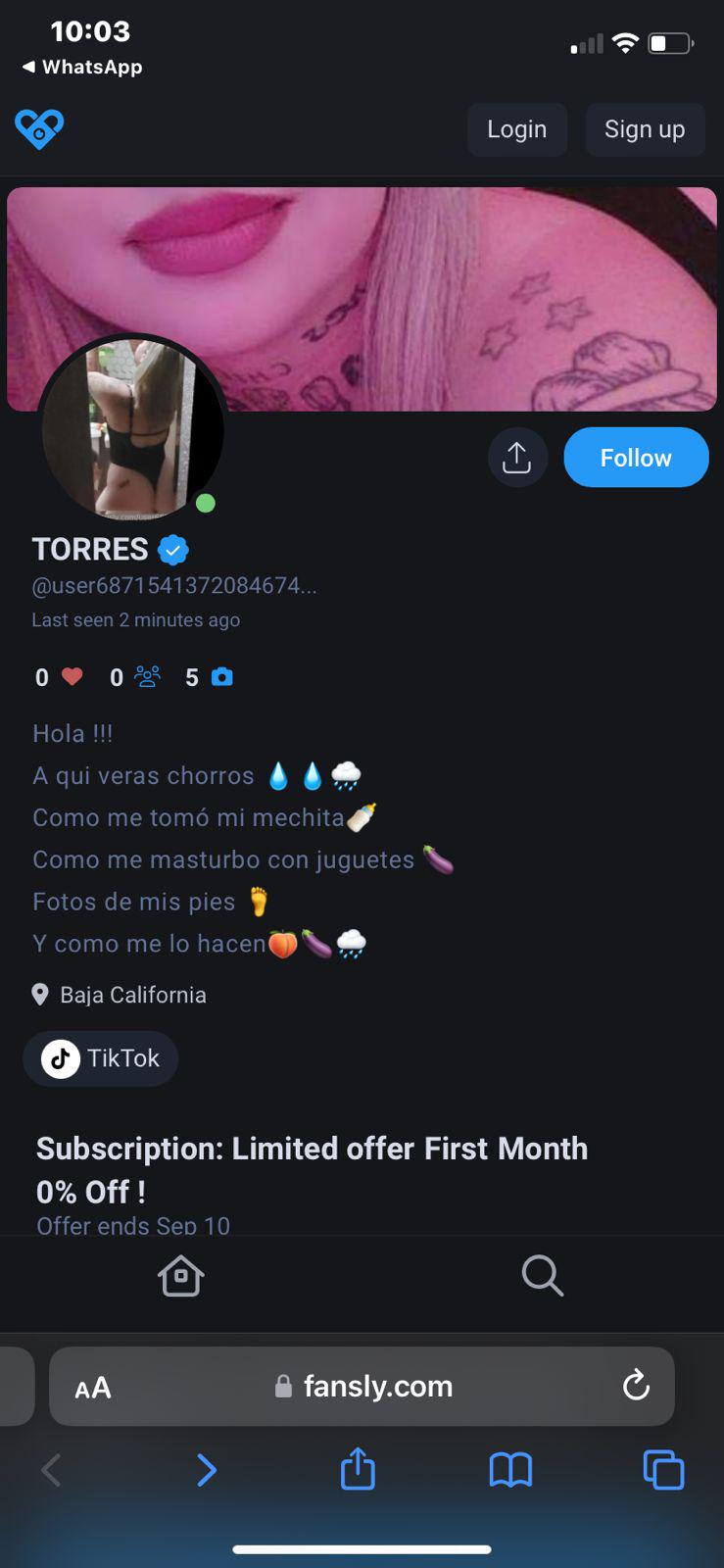This screenshot has height=1568, width=724.
Task: View the photos count icon
Action: point(222,676)
